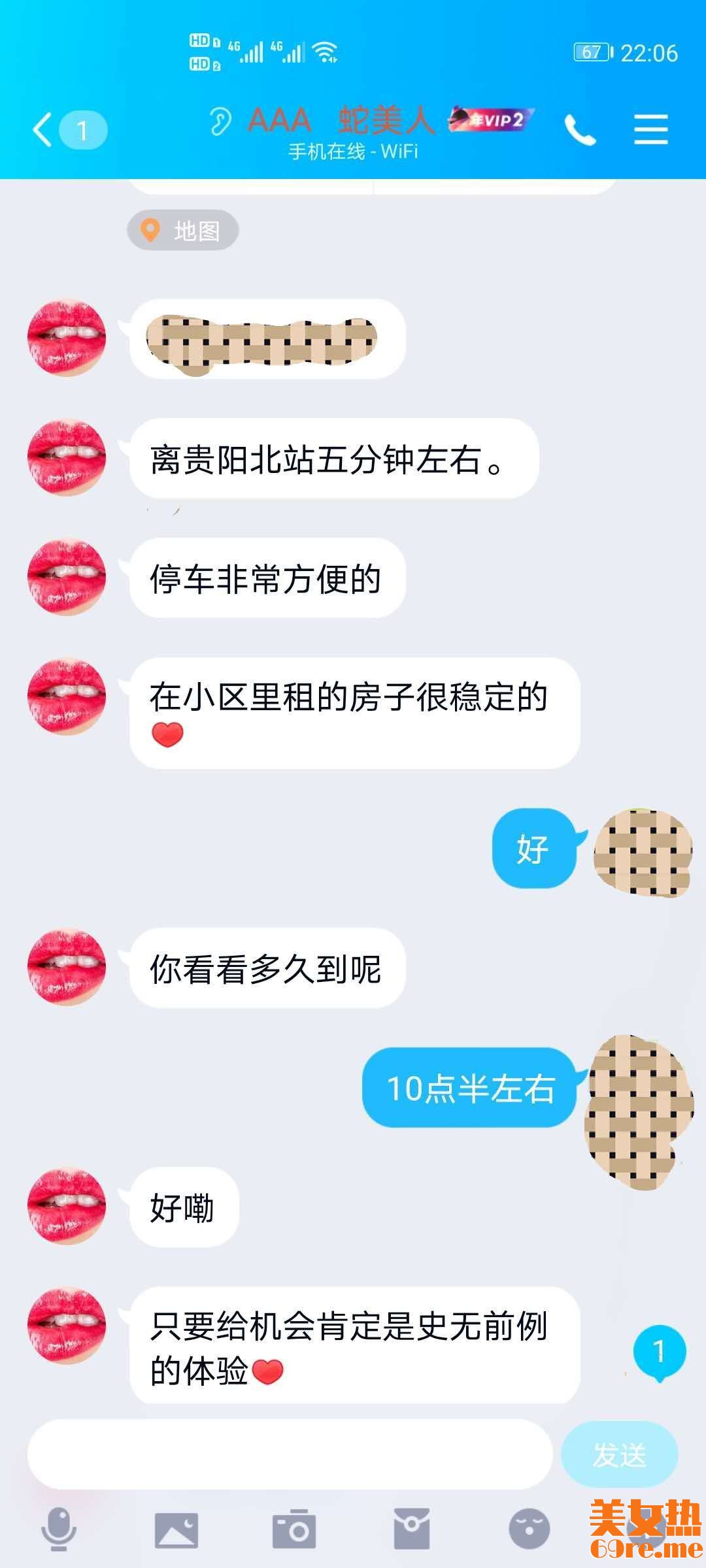Open the chat settings menu

[x=650, y=129]
